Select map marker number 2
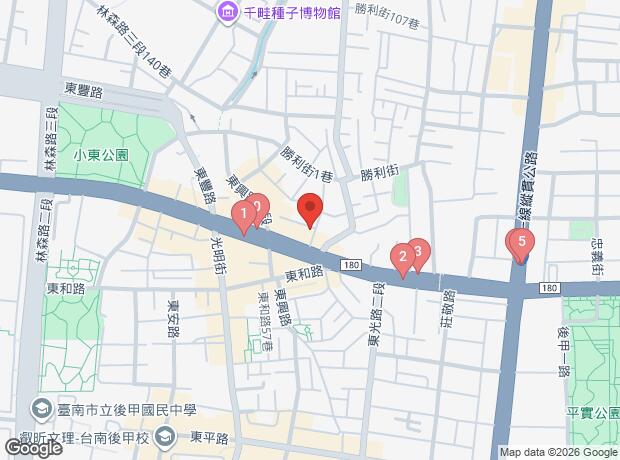 point(403,259)
